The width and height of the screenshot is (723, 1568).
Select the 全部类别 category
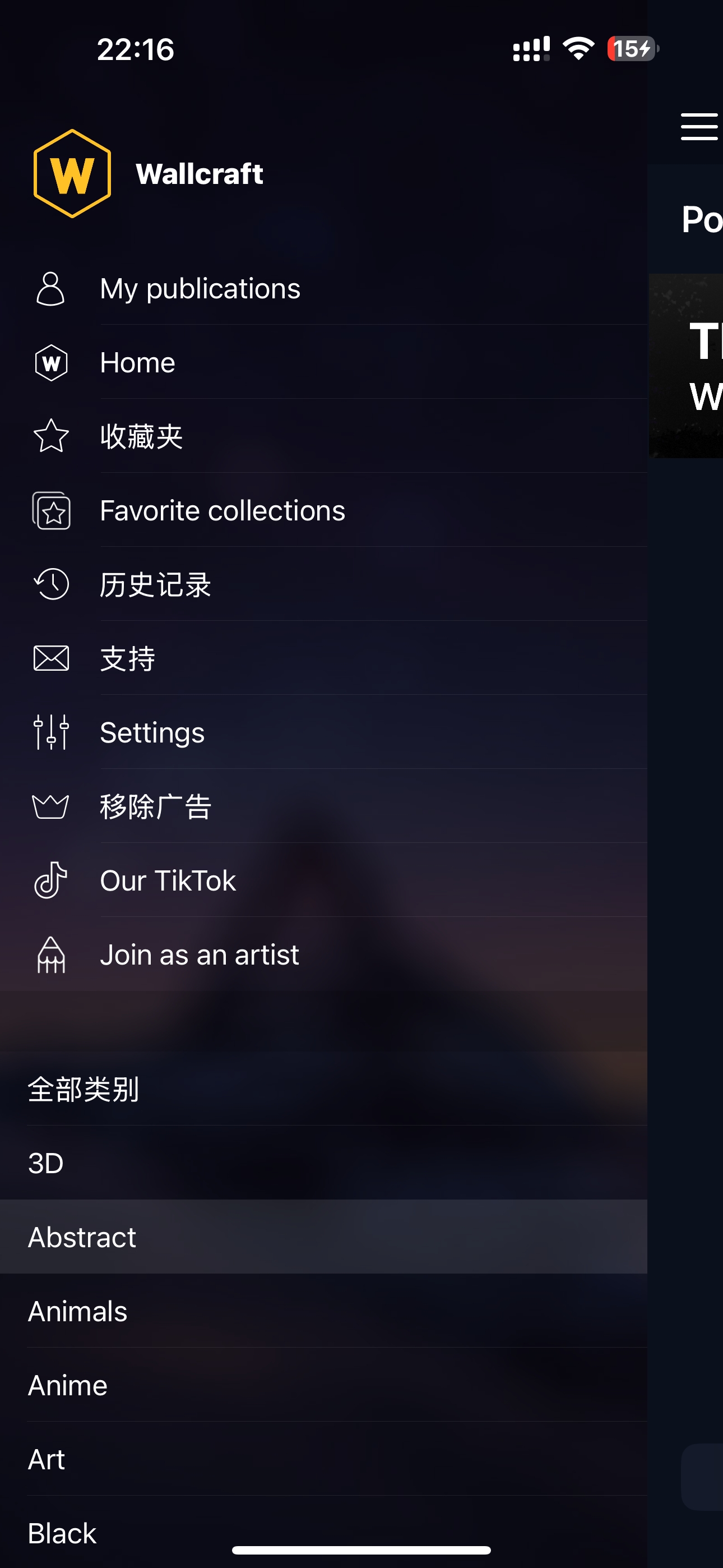[x=84, y=1090]
